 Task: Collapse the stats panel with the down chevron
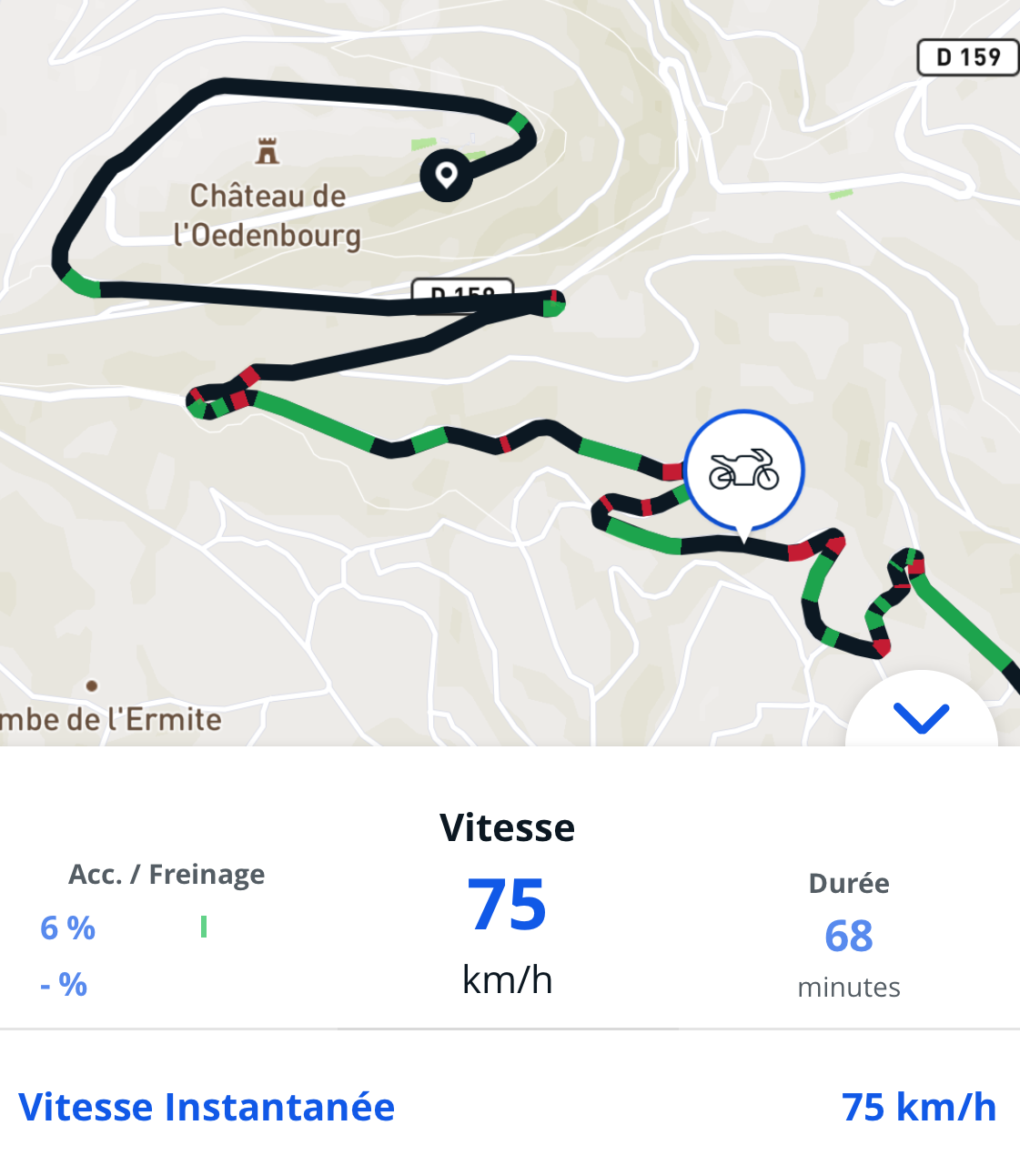pyautogui.click(x=921, y=718)
